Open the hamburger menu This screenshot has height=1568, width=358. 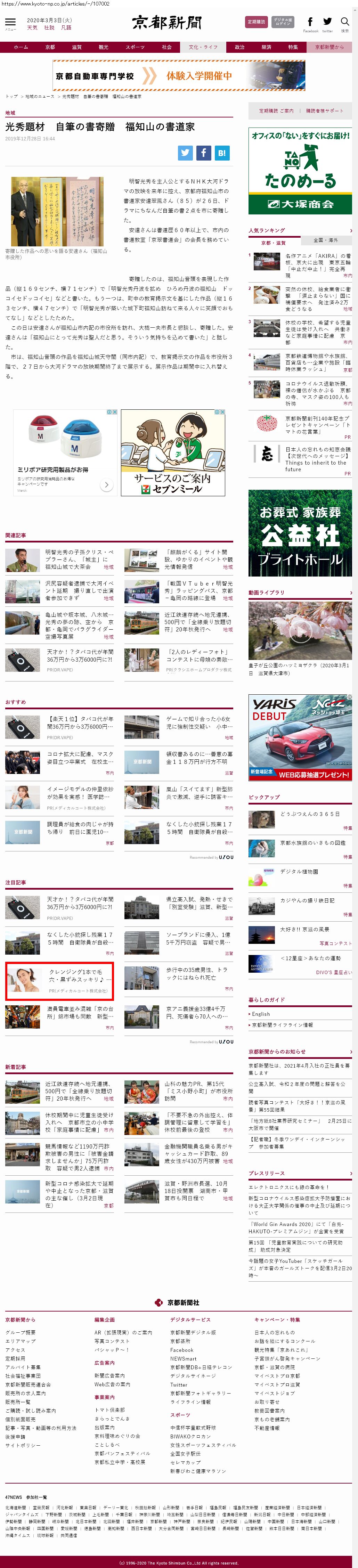10,23
